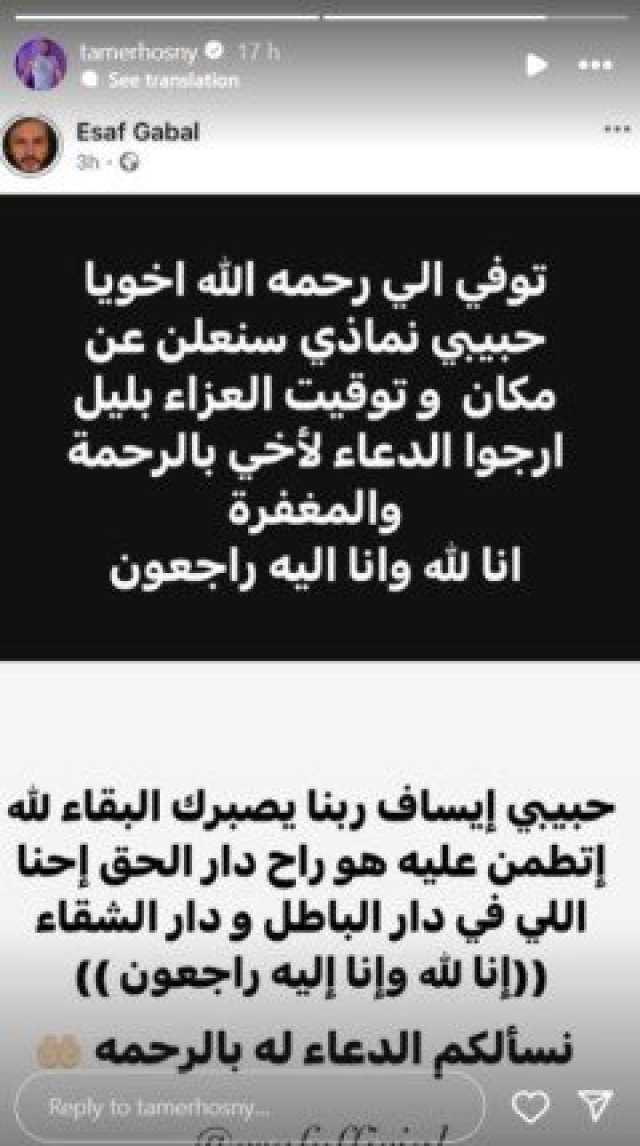
Task: Tap See translation
Action: click(173, 80)
